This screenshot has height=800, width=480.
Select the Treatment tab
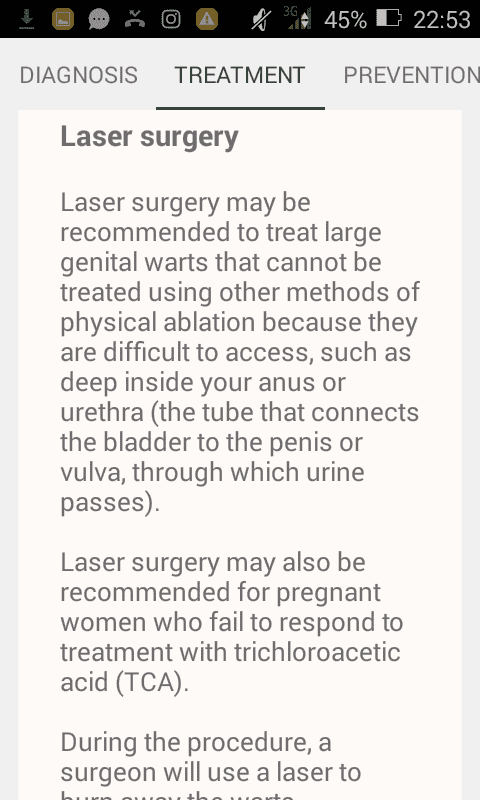(240, 76)
